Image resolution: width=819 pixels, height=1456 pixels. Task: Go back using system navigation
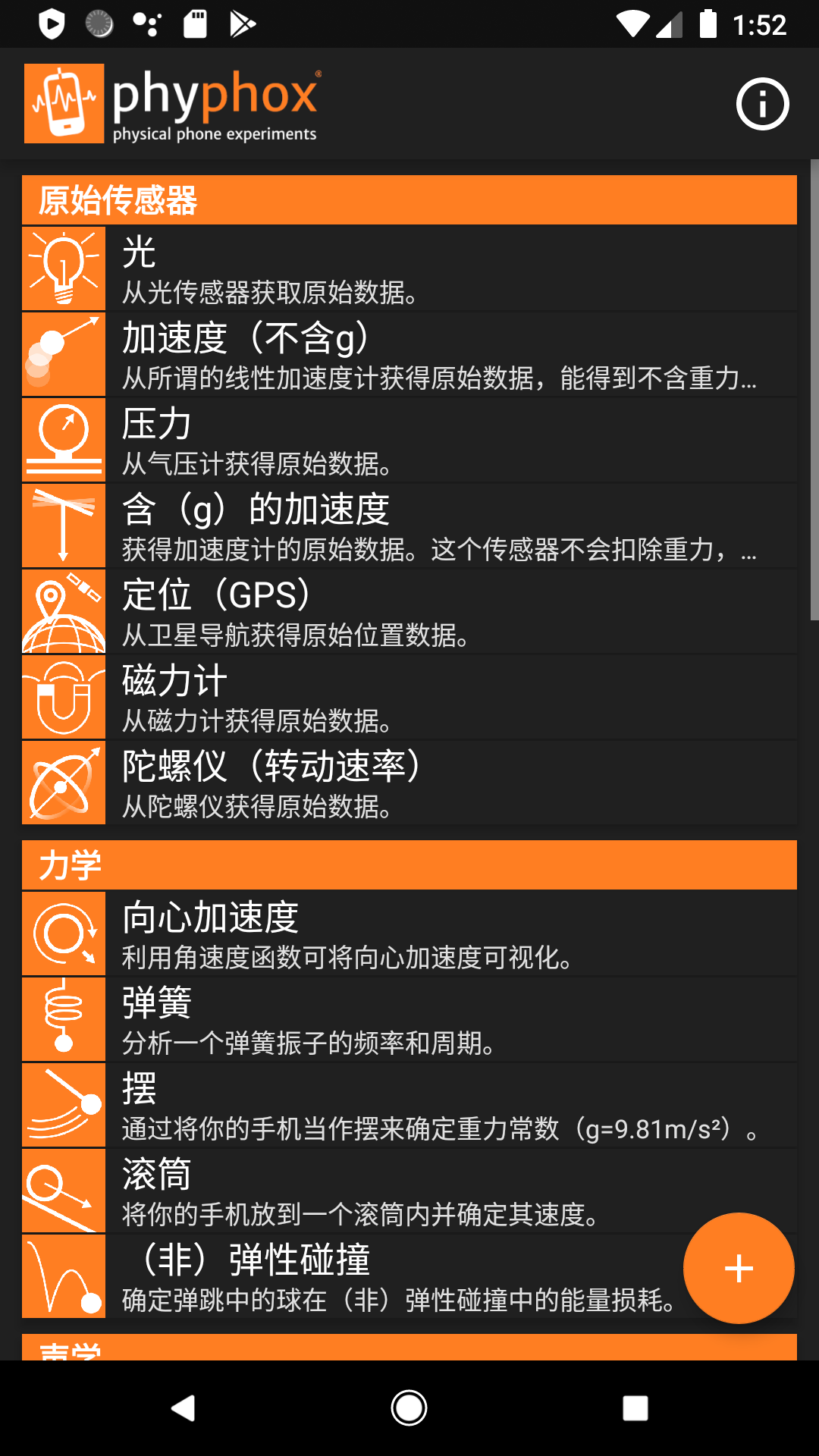[x=183, y=1408]
